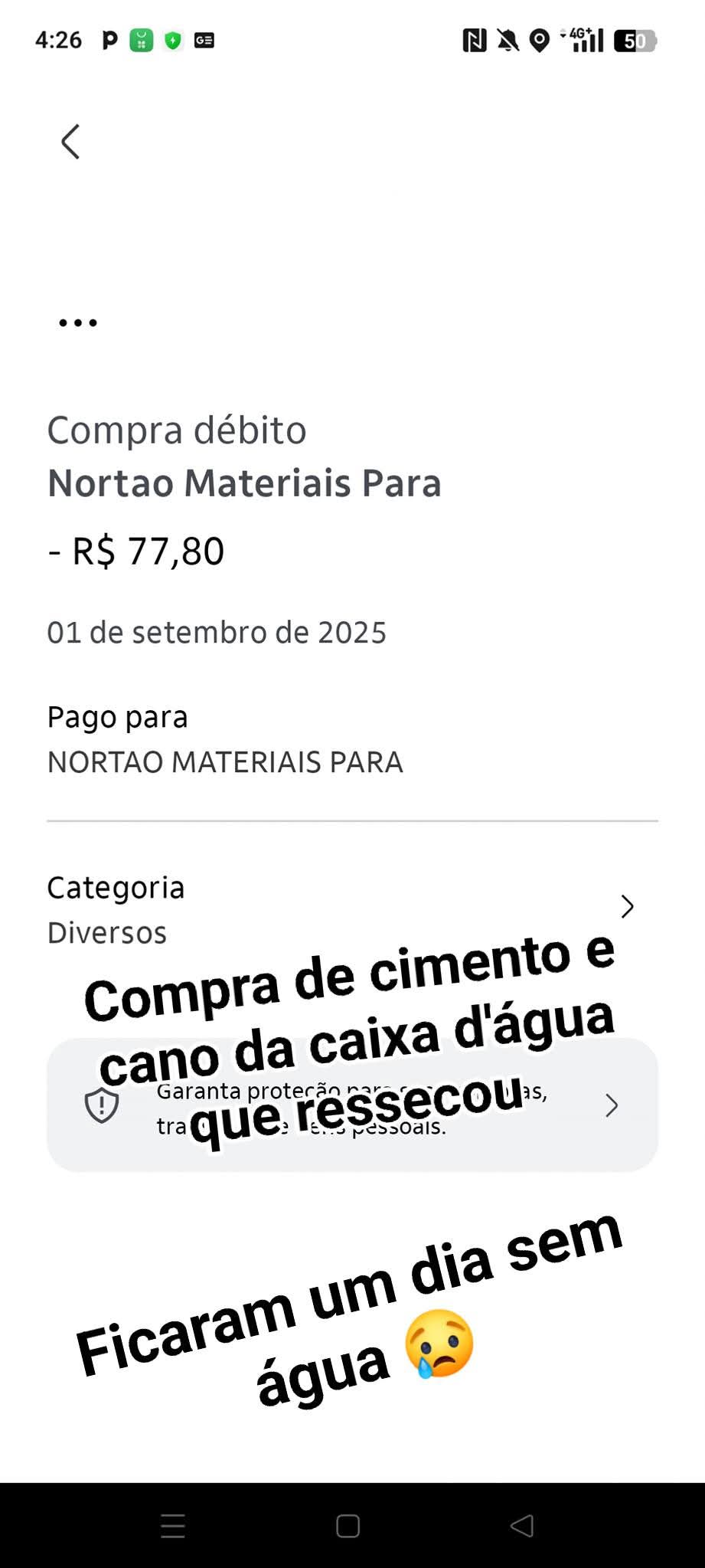The height and width of the screenshot is (1568, 705).
Task: Expand the protection banner via its chevron
Action: 612,1105
